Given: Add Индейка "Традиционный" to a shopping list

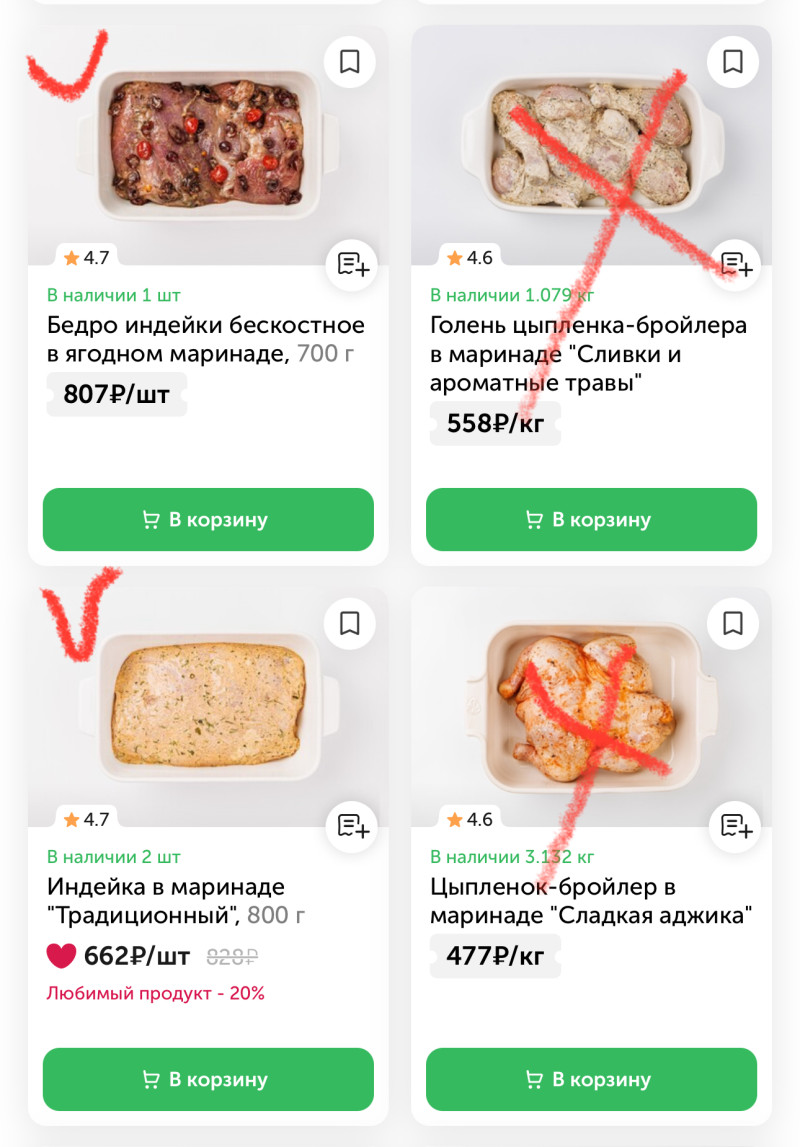Looking at the screenshot, I should pyautogui.click(x=352, y=826).
